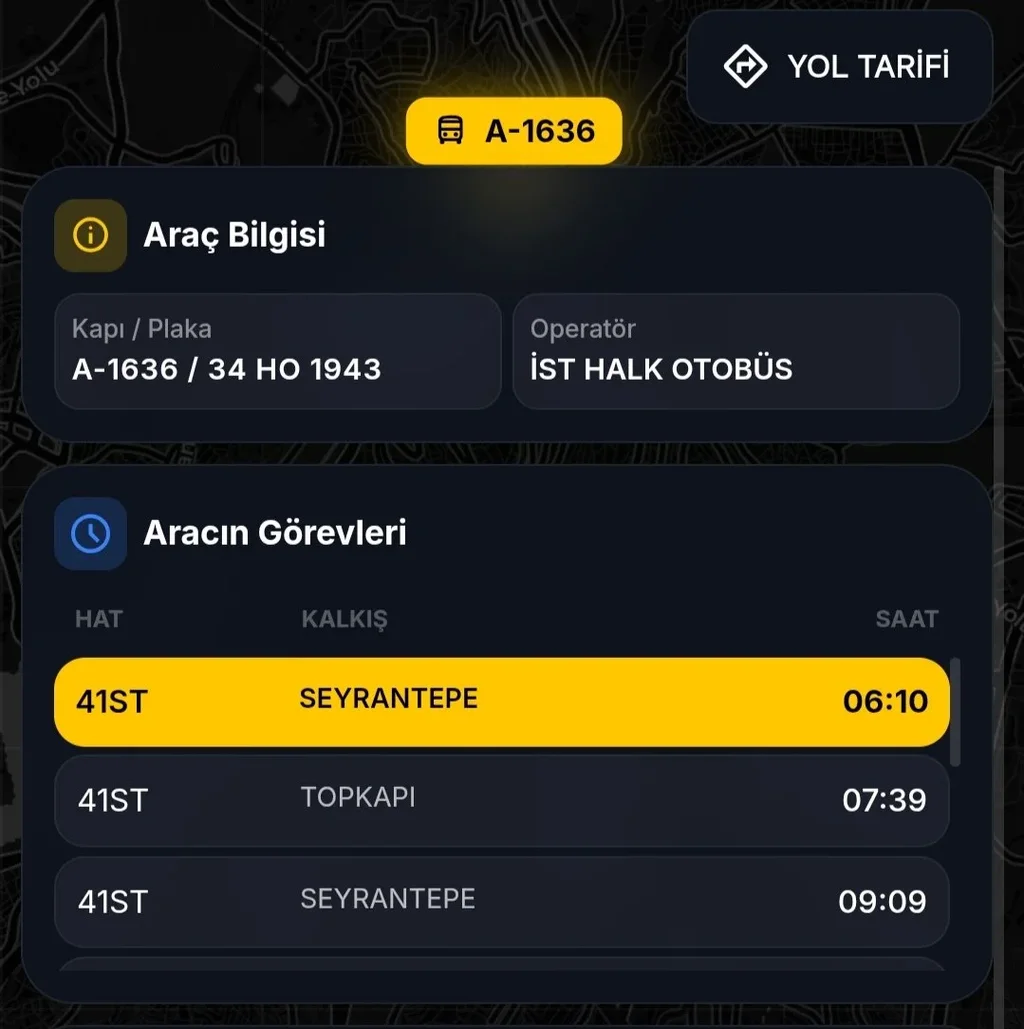Select the 41ST Topkapı 07:39 trip
Viewport: 1024px width, 1029px height.
[x=501, y=800]
